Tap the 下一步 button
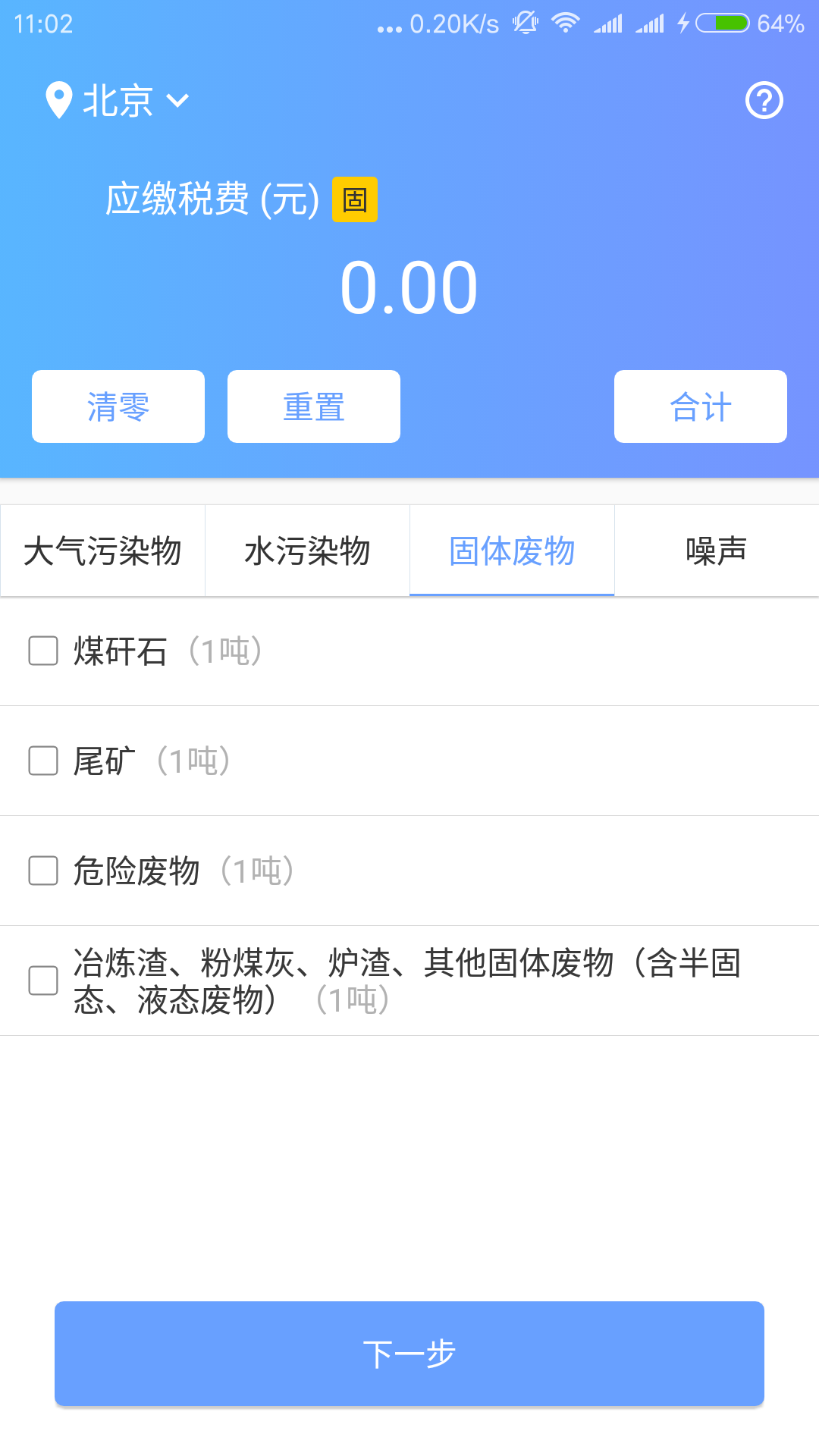This screenshot has height=1456, width=819. pyautogui.click(x=409, y=1354)
